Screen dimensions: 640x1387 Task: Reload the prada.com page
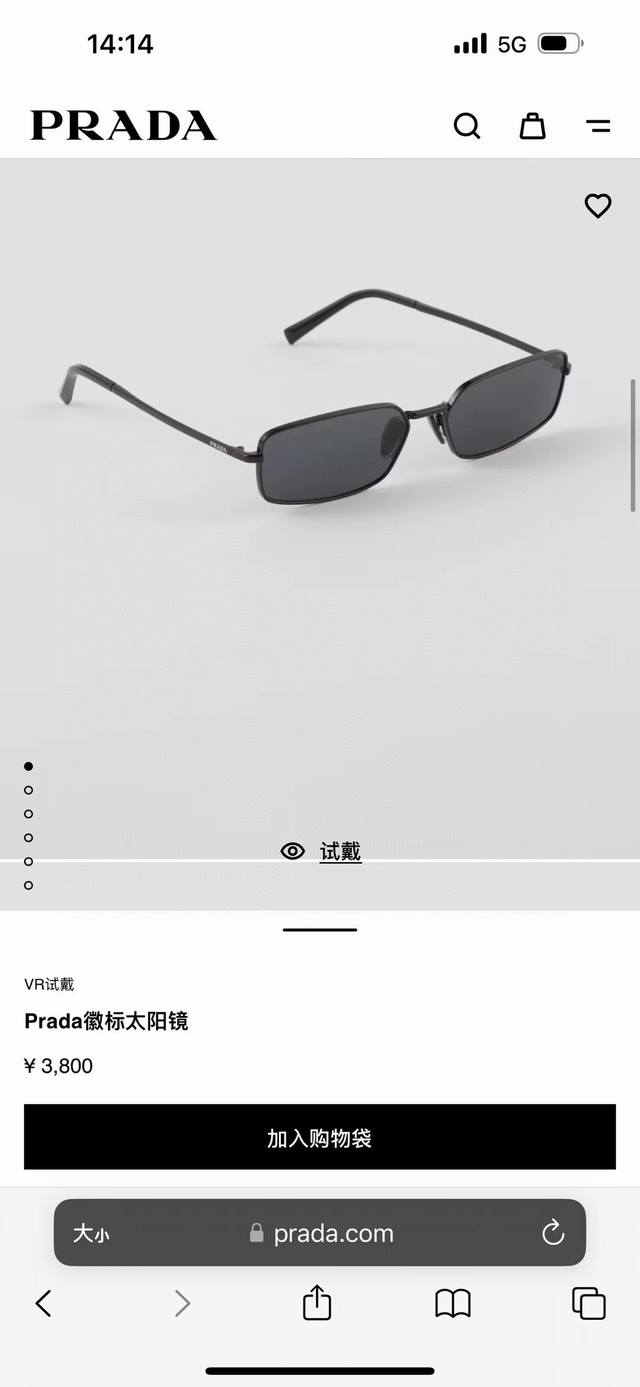[x=553, y=1233]
